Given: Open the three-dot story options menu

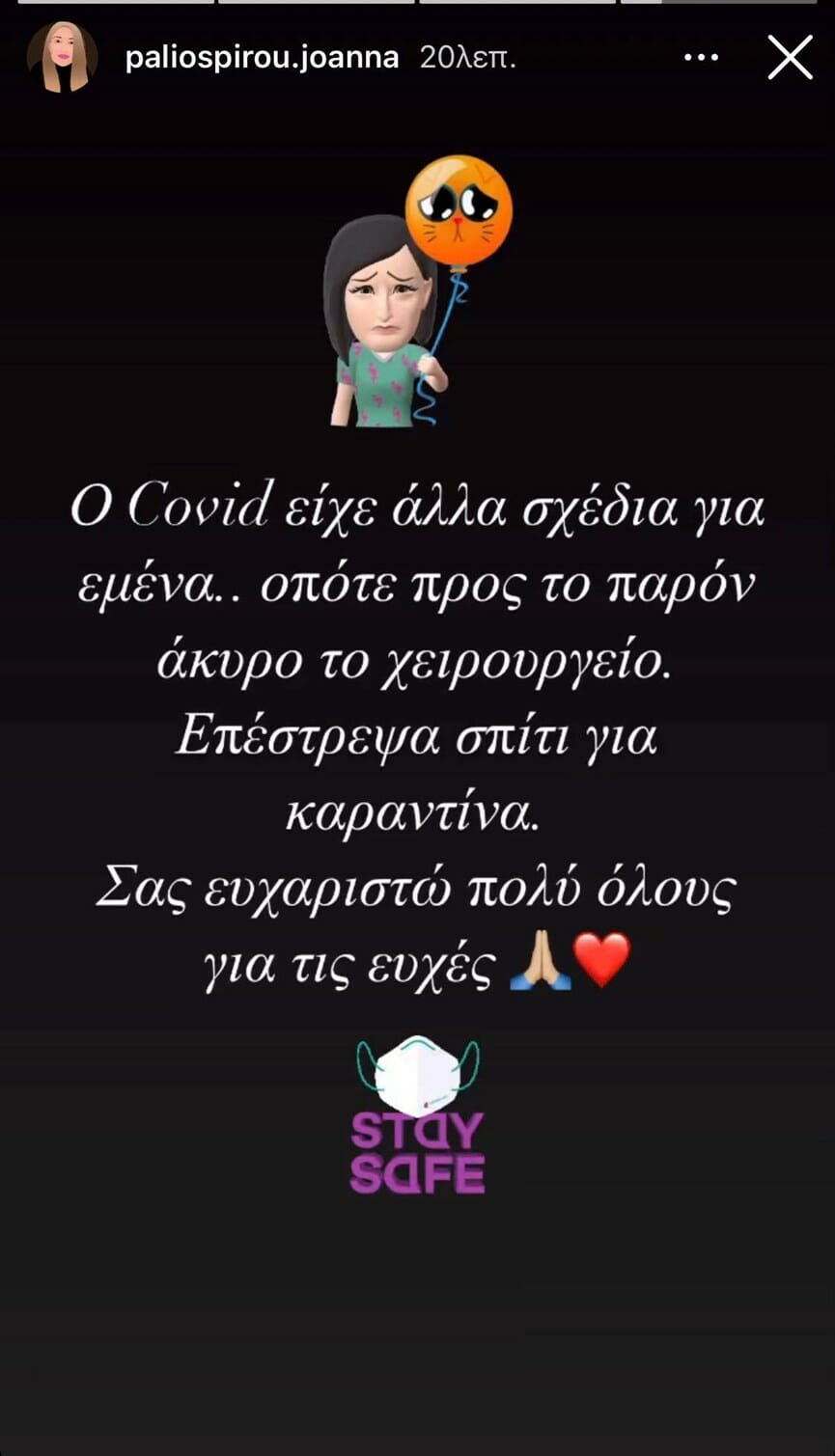Looking at the screenshot, I should pos(701,58).
